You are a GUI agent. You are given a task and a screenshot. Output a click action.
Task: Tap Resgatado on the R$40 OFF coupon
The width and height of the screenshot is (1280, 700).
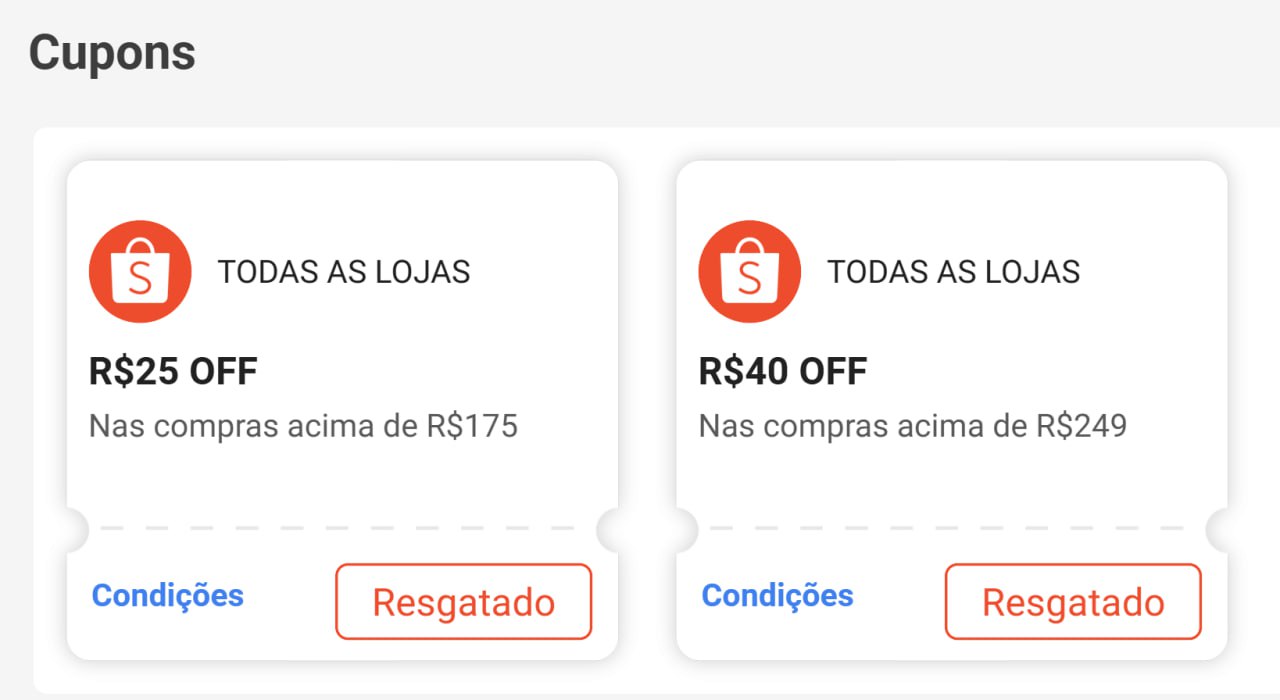(1072, 602)
